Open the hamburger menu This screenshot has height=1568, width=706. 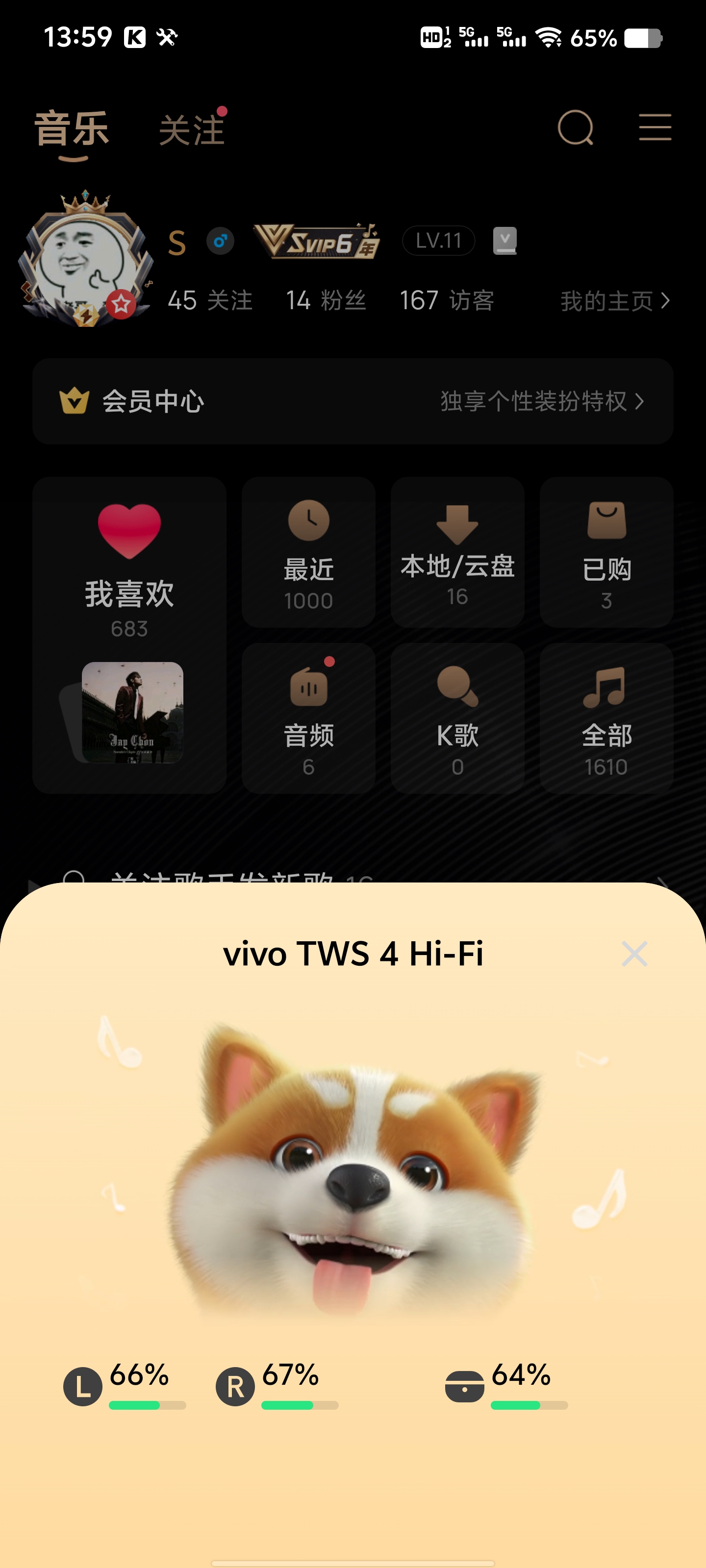(x=655, y=128)
